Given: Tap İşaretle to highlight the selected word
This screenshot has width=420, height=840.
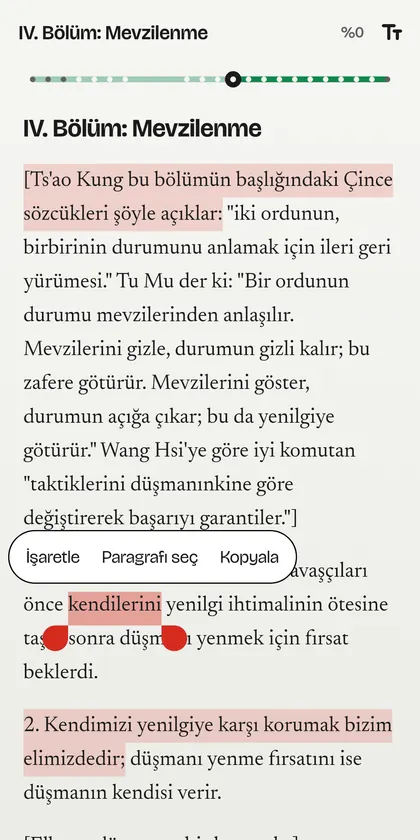Looking at the screenshot, I should click(52, 557).
